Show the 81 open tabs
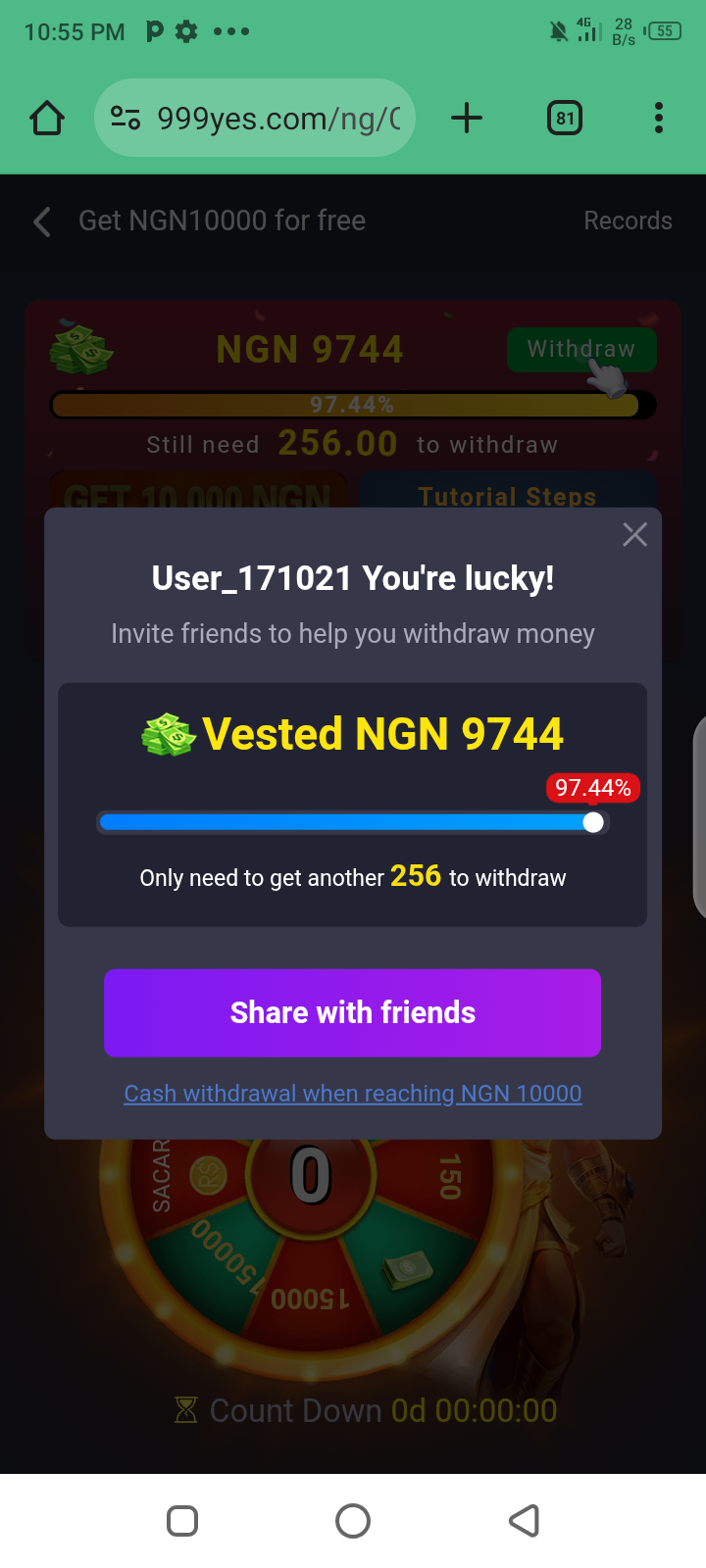 point(564,119)
